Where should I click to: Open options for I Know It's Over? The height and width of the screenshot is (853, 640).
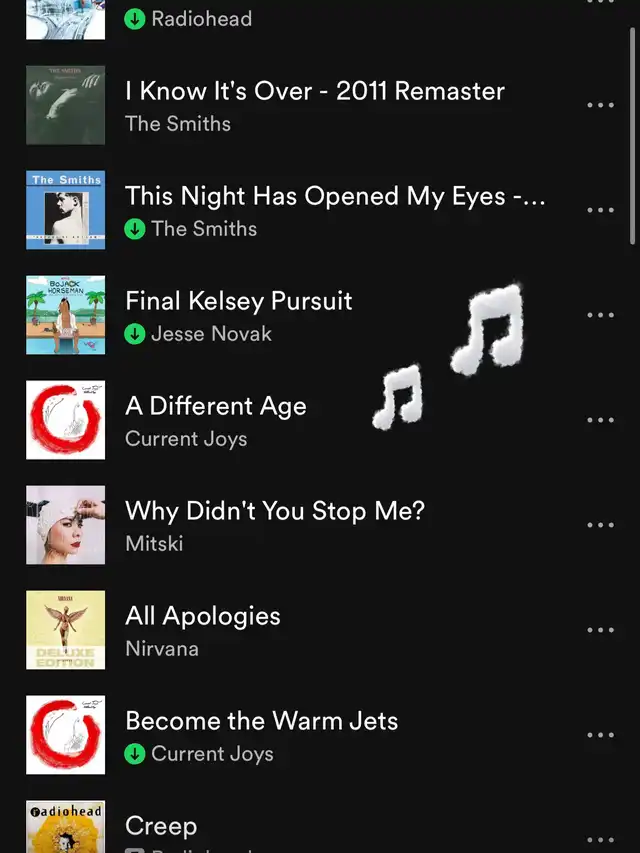tap(600, 105)
